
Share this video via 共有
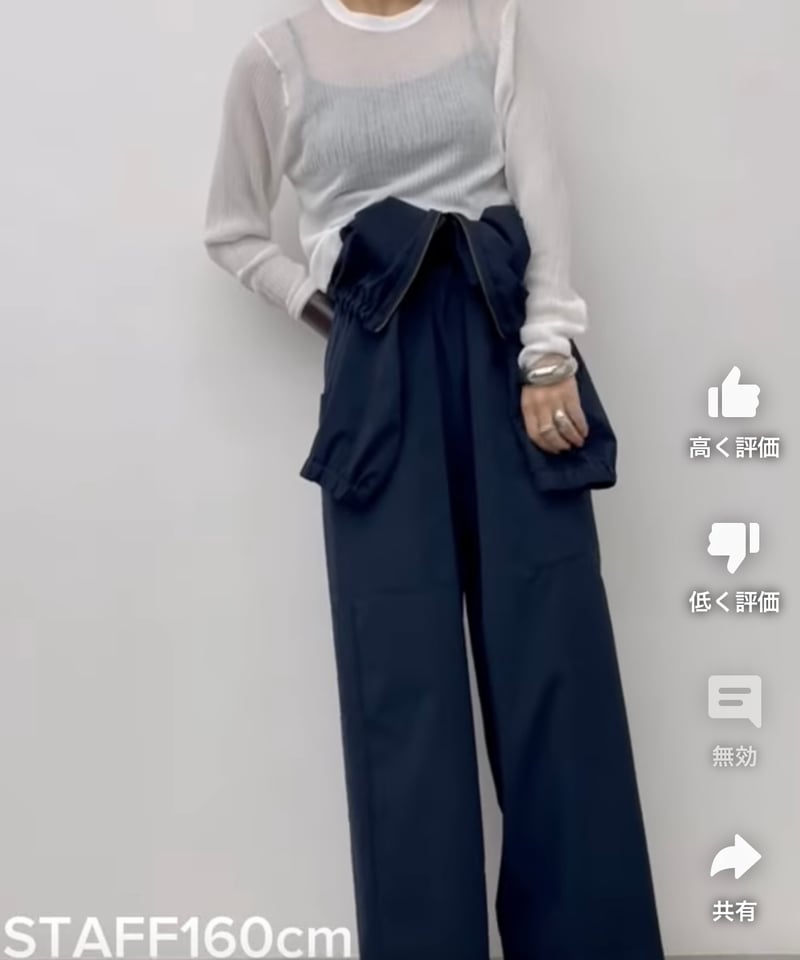[734, 858]
